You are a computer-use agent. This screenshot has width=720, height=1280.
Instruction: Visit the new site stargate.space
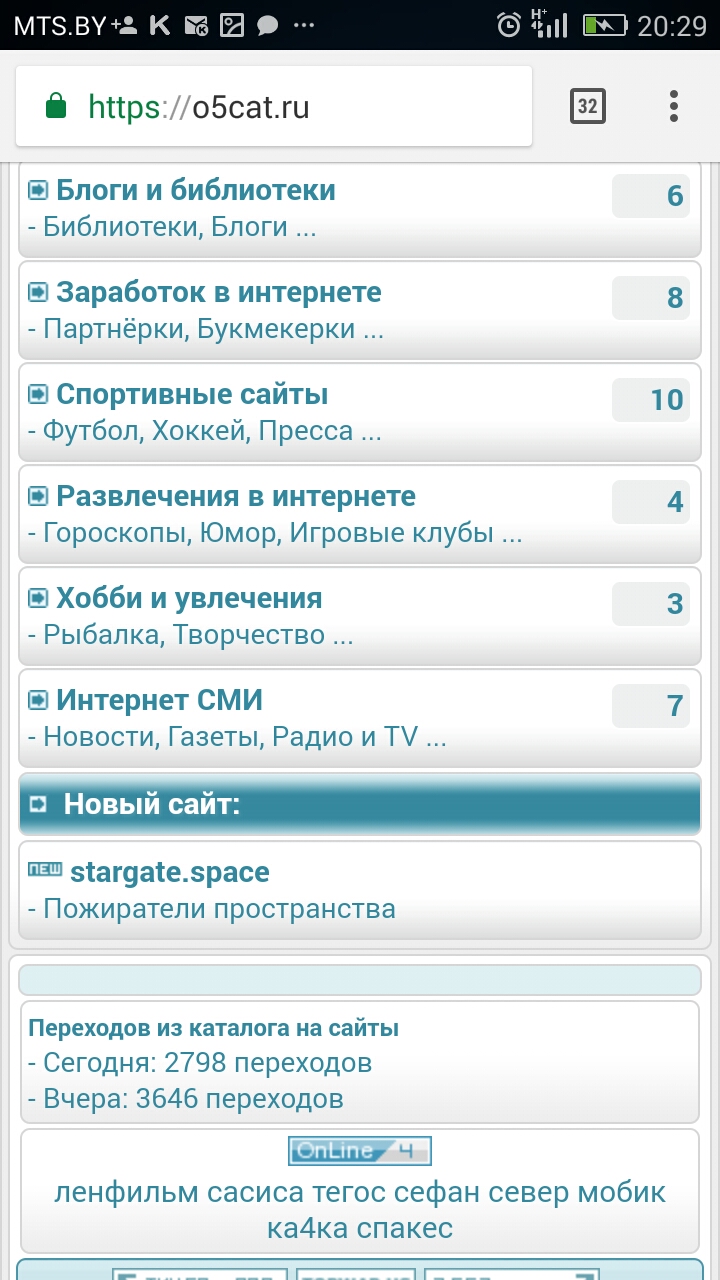coord(169,872)
